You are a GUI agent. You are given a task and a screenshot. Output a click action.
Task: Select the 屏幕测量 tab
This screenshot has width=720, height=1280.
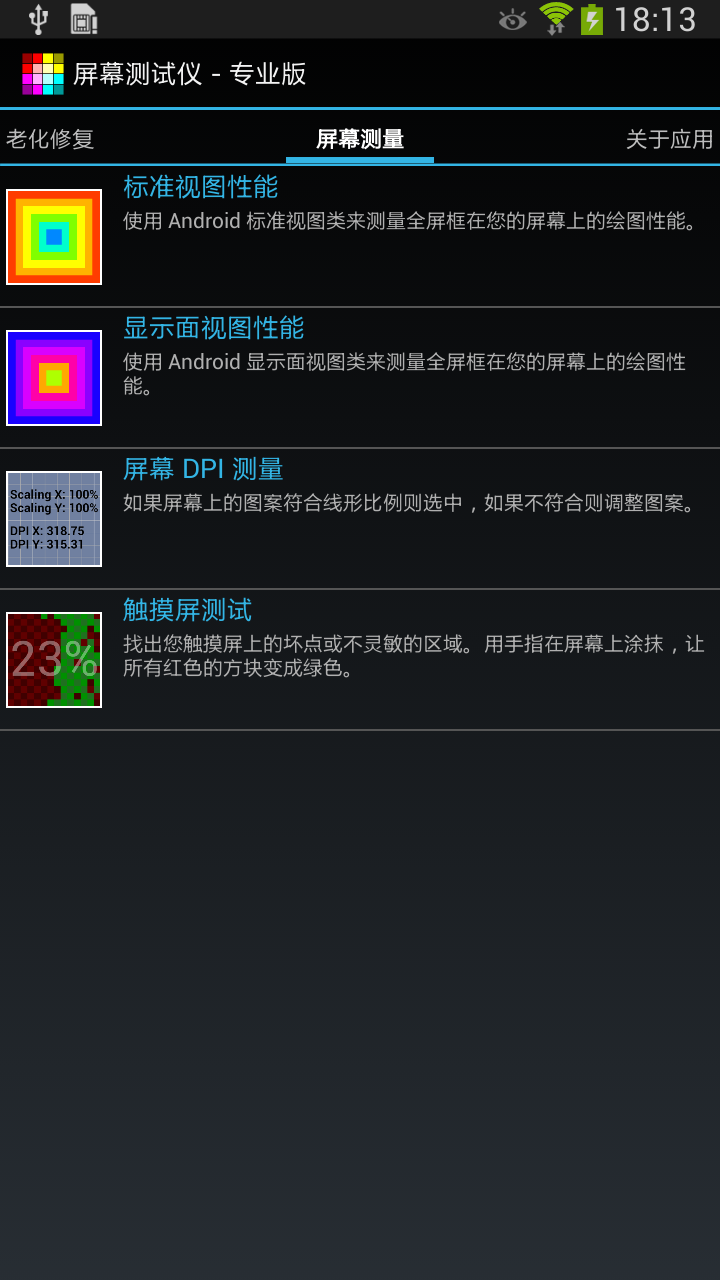pos(360,139)
